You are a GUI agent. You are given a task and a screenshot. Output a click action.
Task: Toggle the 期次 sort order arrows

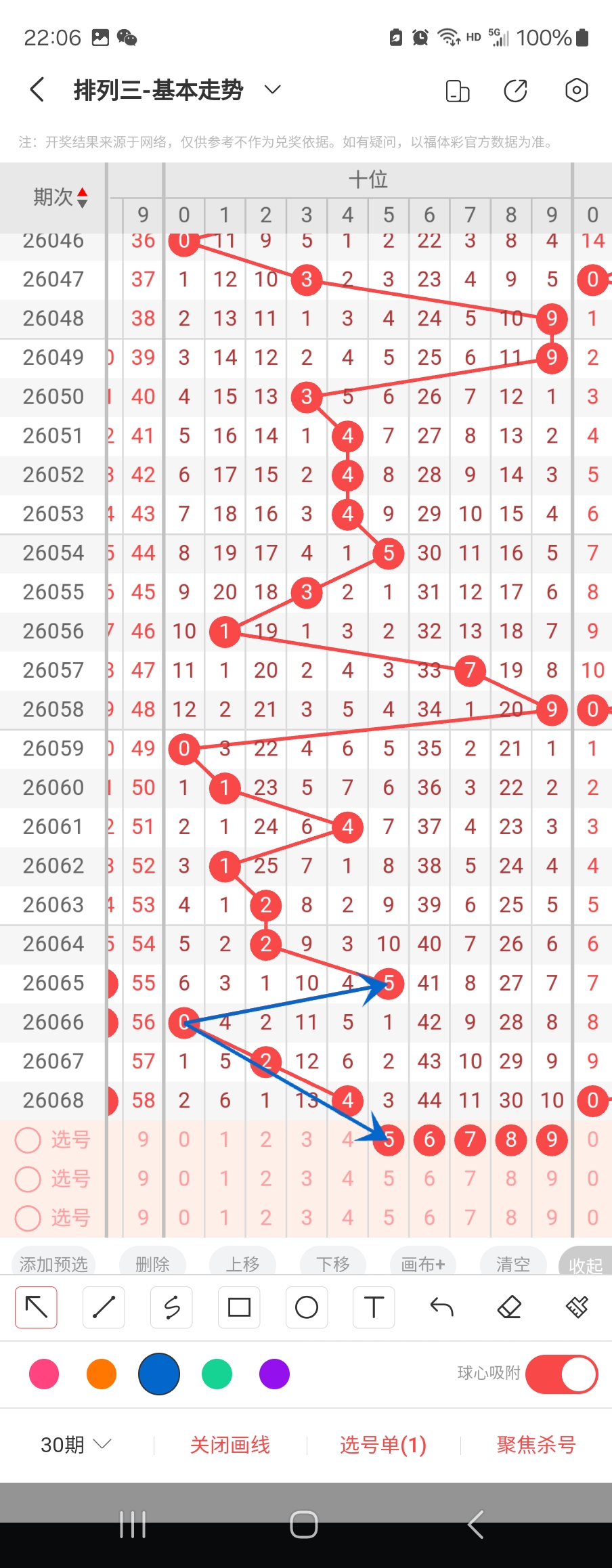[x=82, y=197]
